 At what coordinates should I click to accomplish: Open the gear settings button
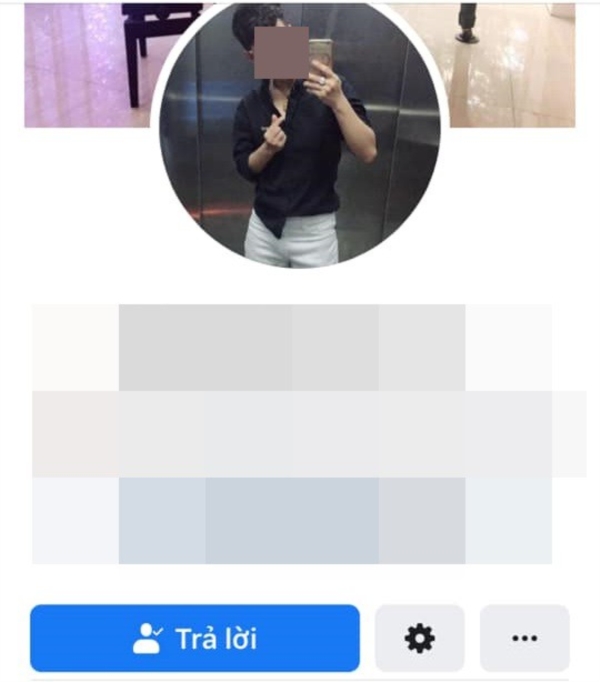420,638
